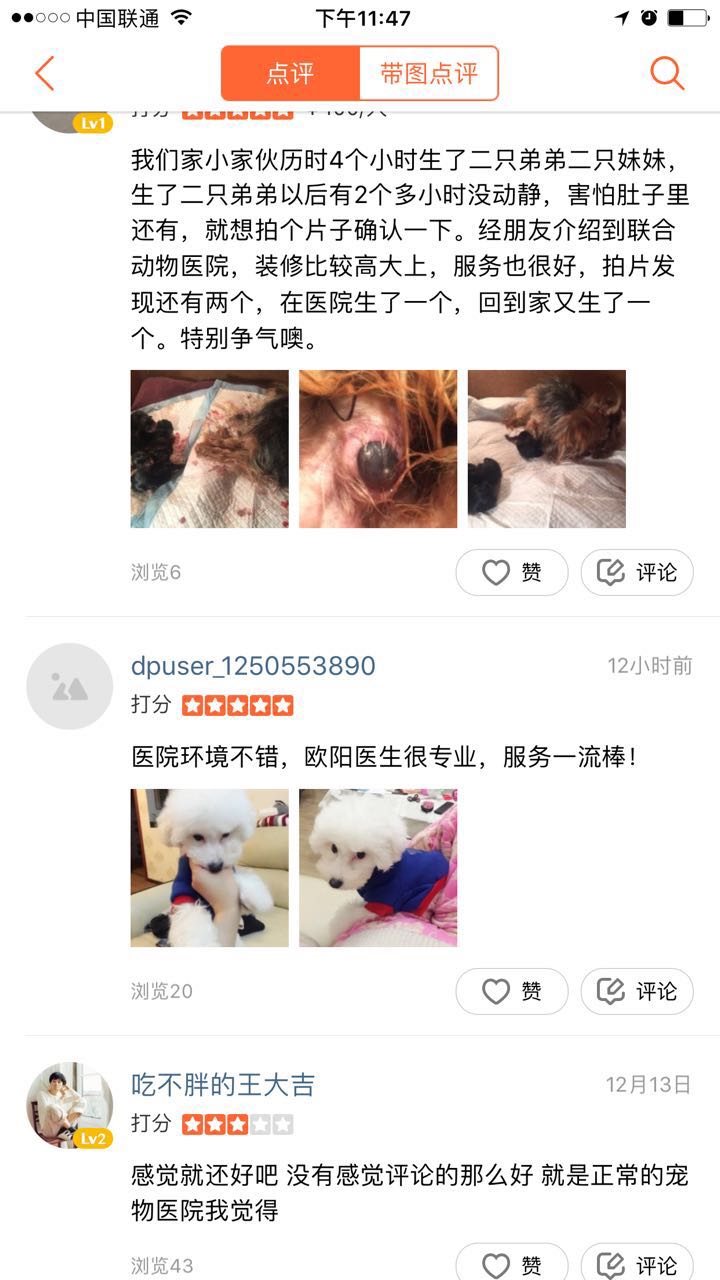
Task: Open the second photo in the puppies review
Action: click(378, 449)
